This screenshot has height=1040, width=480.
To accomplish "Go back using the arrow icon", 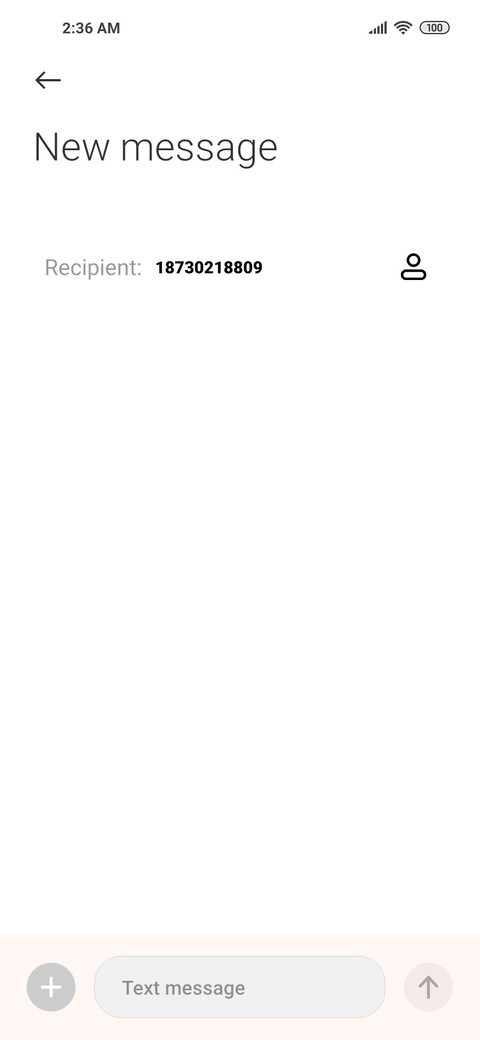I will click(x=48, y=80).
